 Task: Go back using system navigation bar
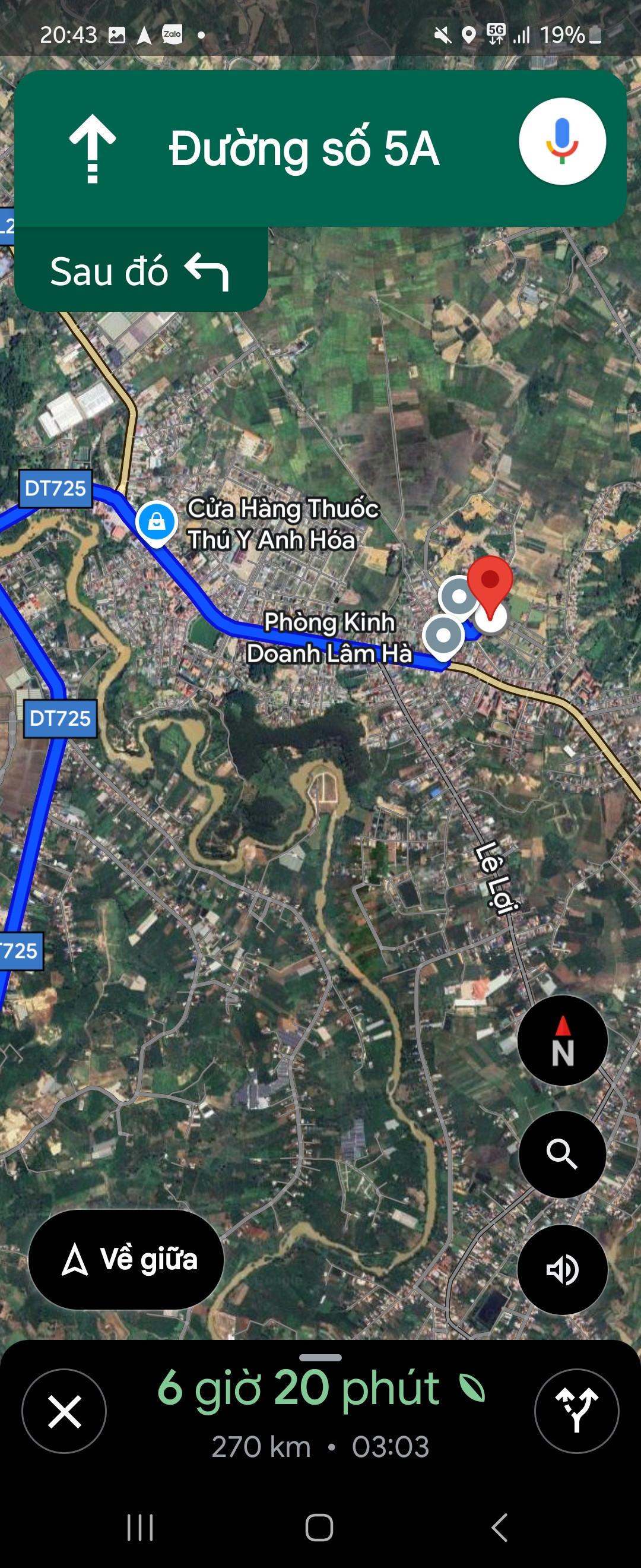pos(499,1527)
